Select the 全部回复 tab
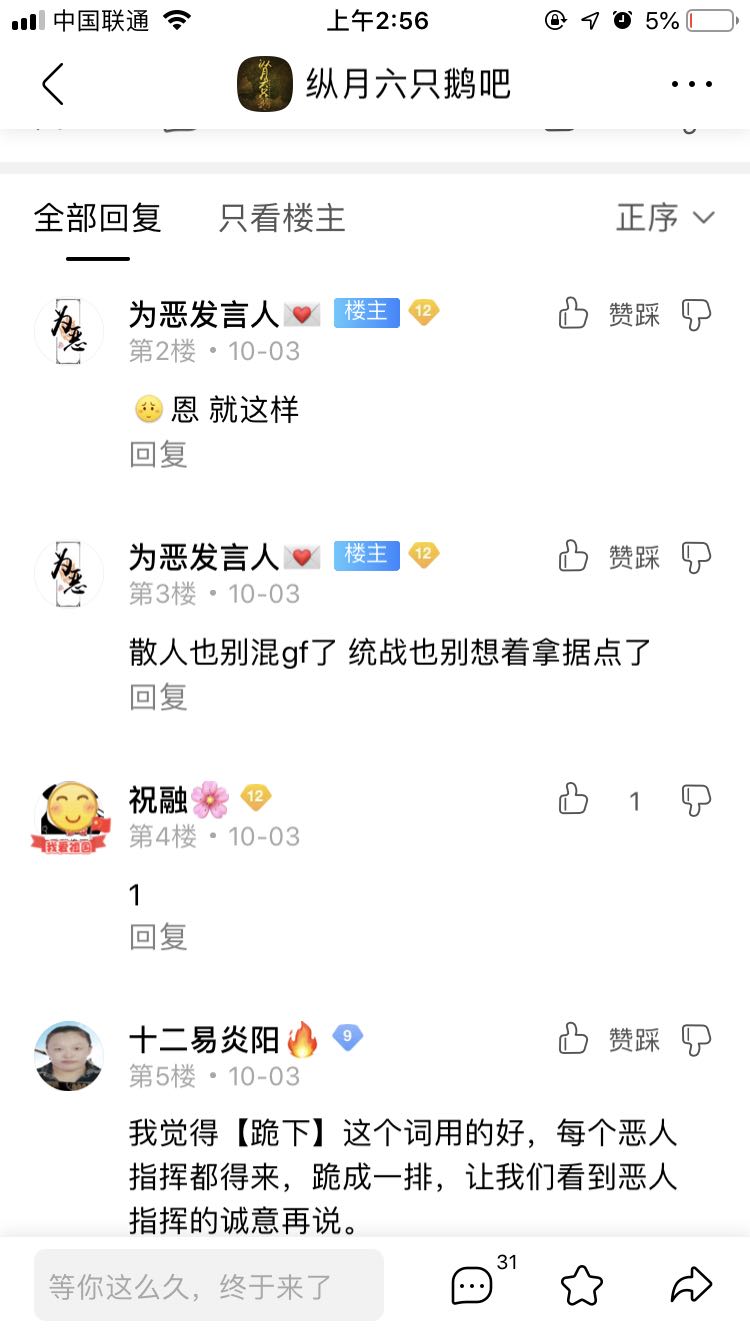The height and width of the screenshot is (1334, 750). [98, 217]
